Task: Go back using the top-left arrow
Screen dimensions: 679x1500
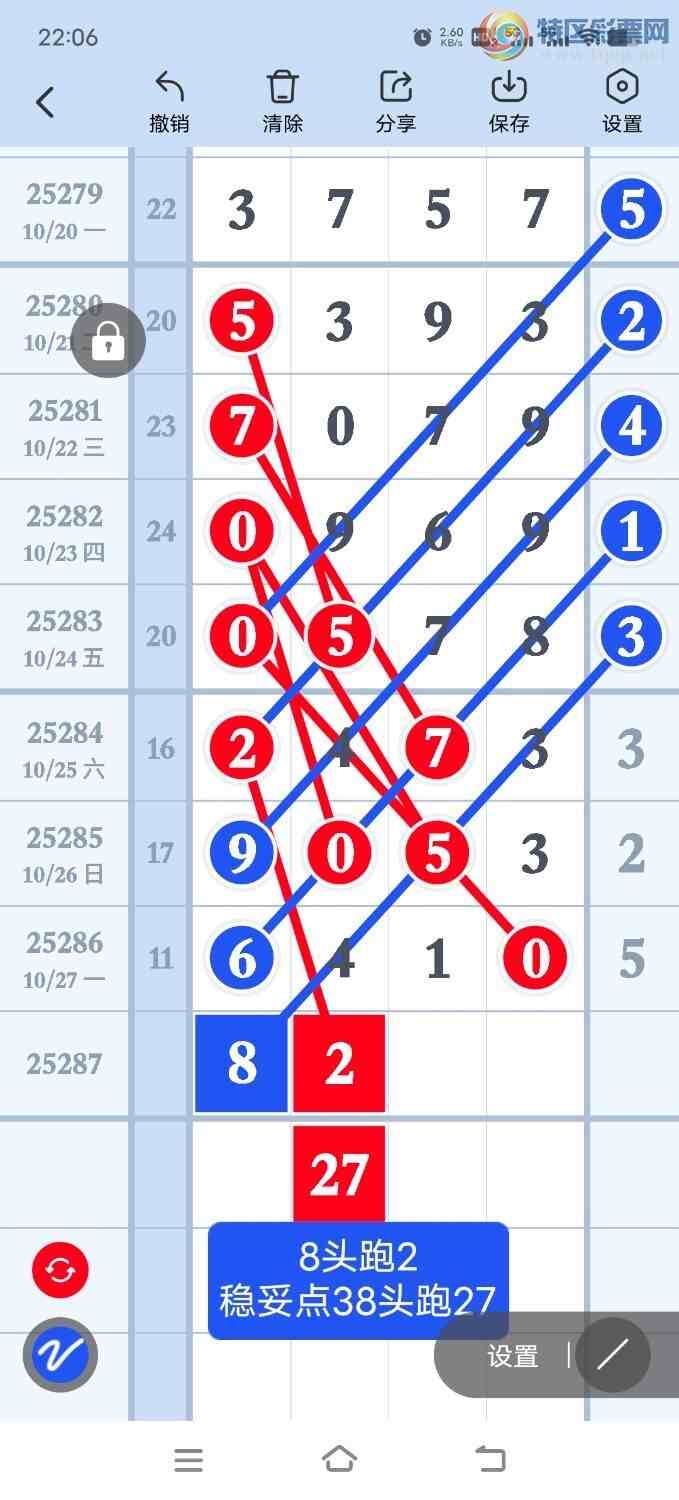Action: click(45, 102)
